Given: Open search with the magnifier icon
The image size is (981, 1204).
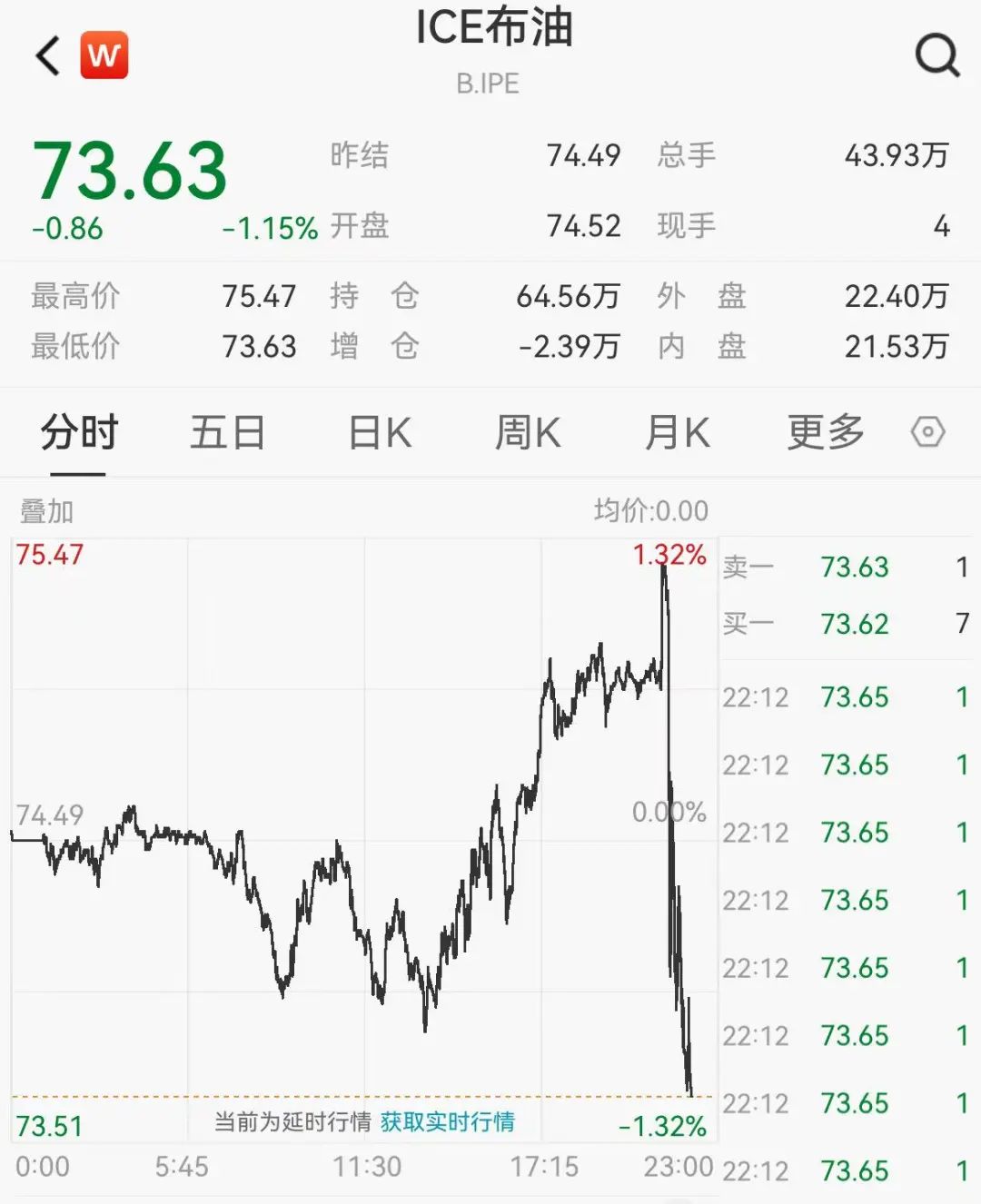Looking at the screenshot, I should pos(936,56).
